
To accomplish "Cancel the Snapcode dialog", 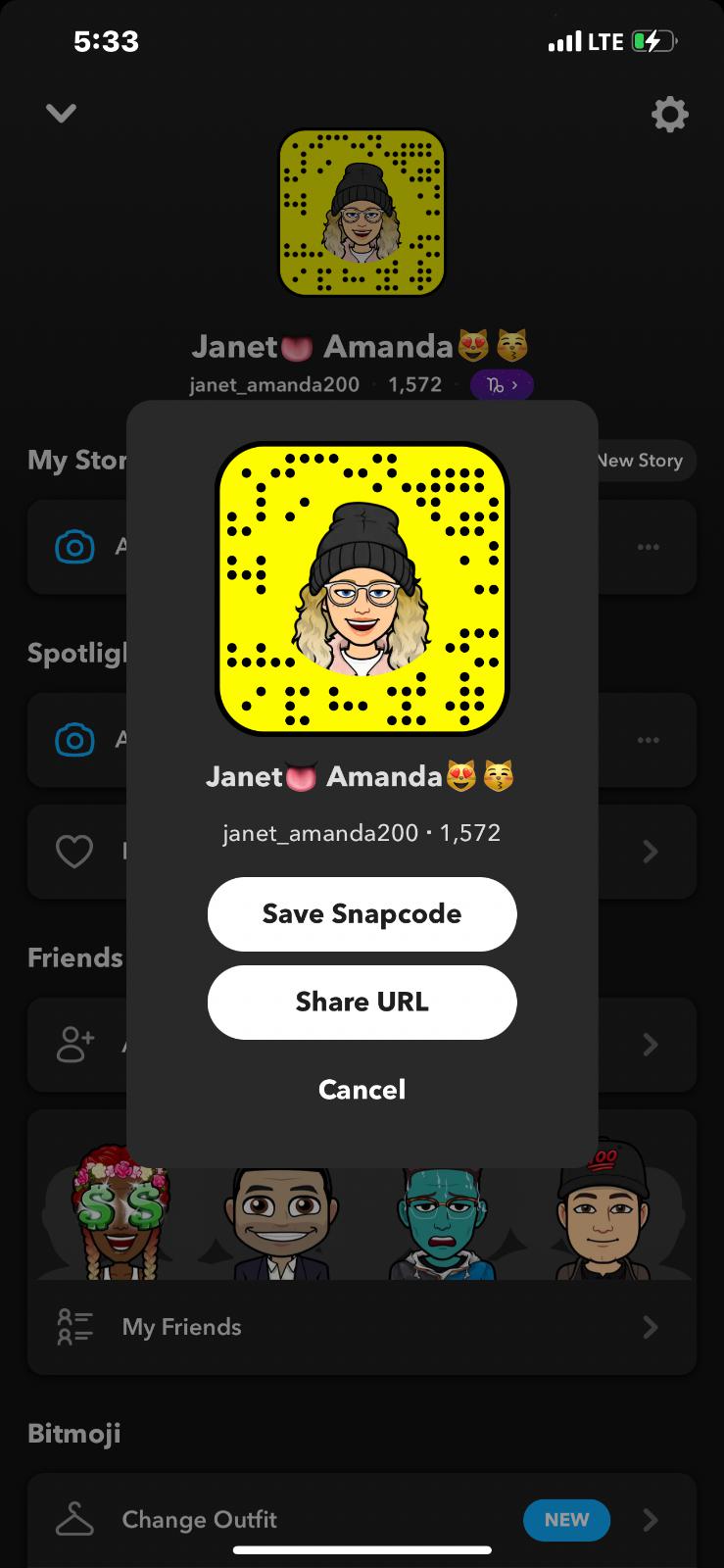I will pos(362,1089).
